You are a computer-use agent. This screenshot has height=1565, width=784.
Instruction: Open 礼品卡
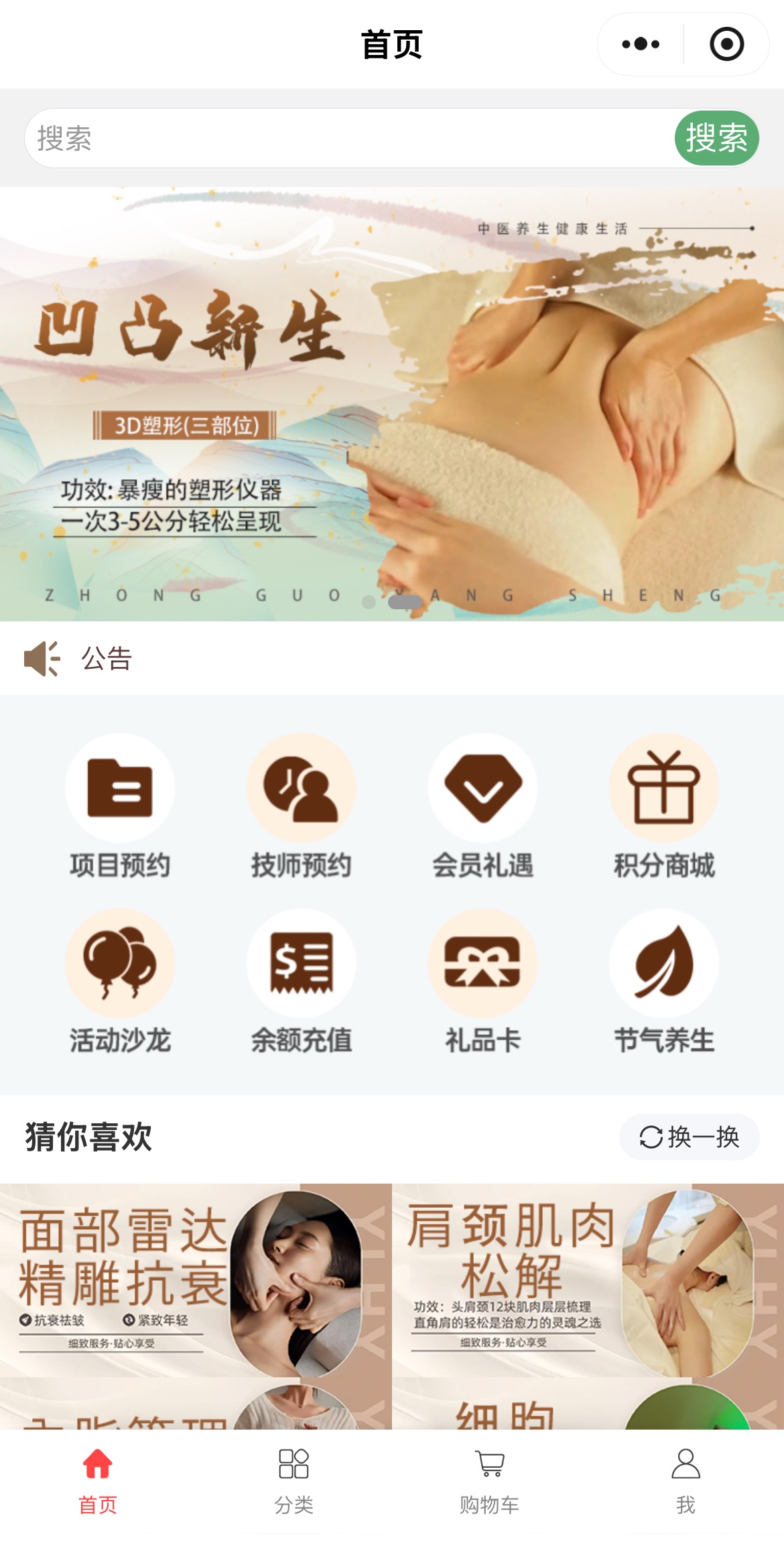coord(482,983)
